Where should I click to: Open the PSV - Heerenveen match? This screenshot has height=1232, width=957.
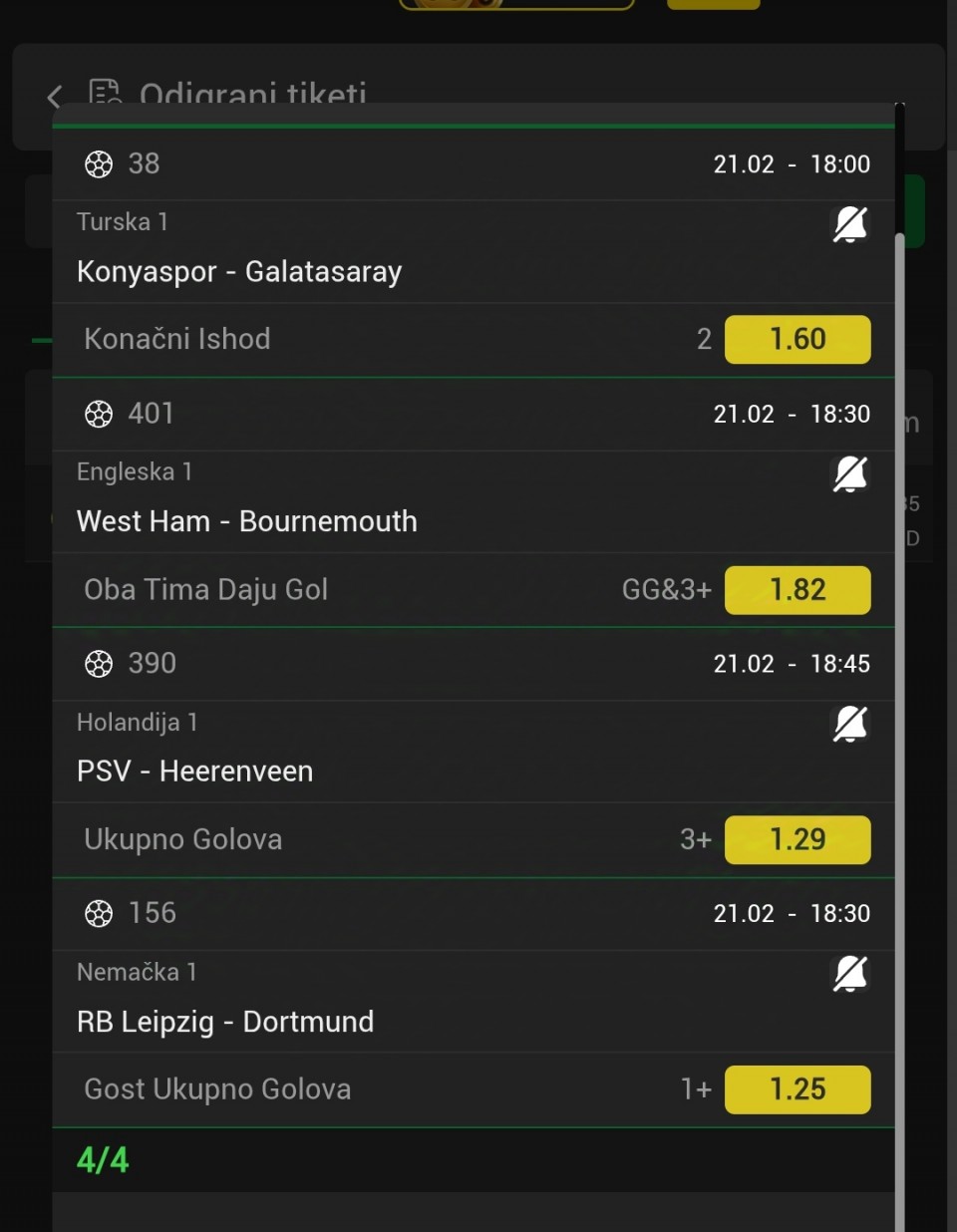pos(194,771)
